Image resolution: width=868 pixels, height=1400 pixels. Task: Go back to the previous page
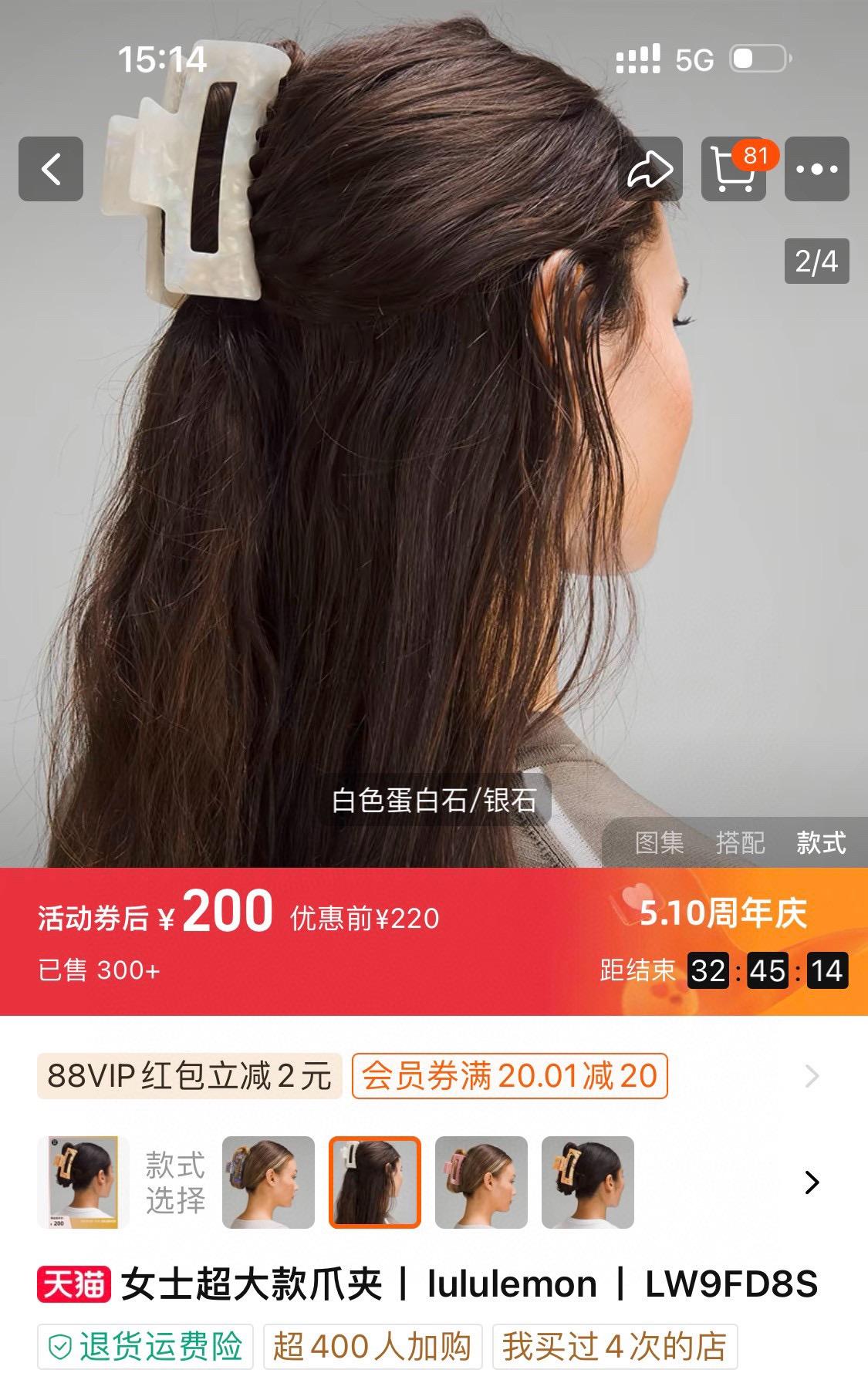pos(51,169)
